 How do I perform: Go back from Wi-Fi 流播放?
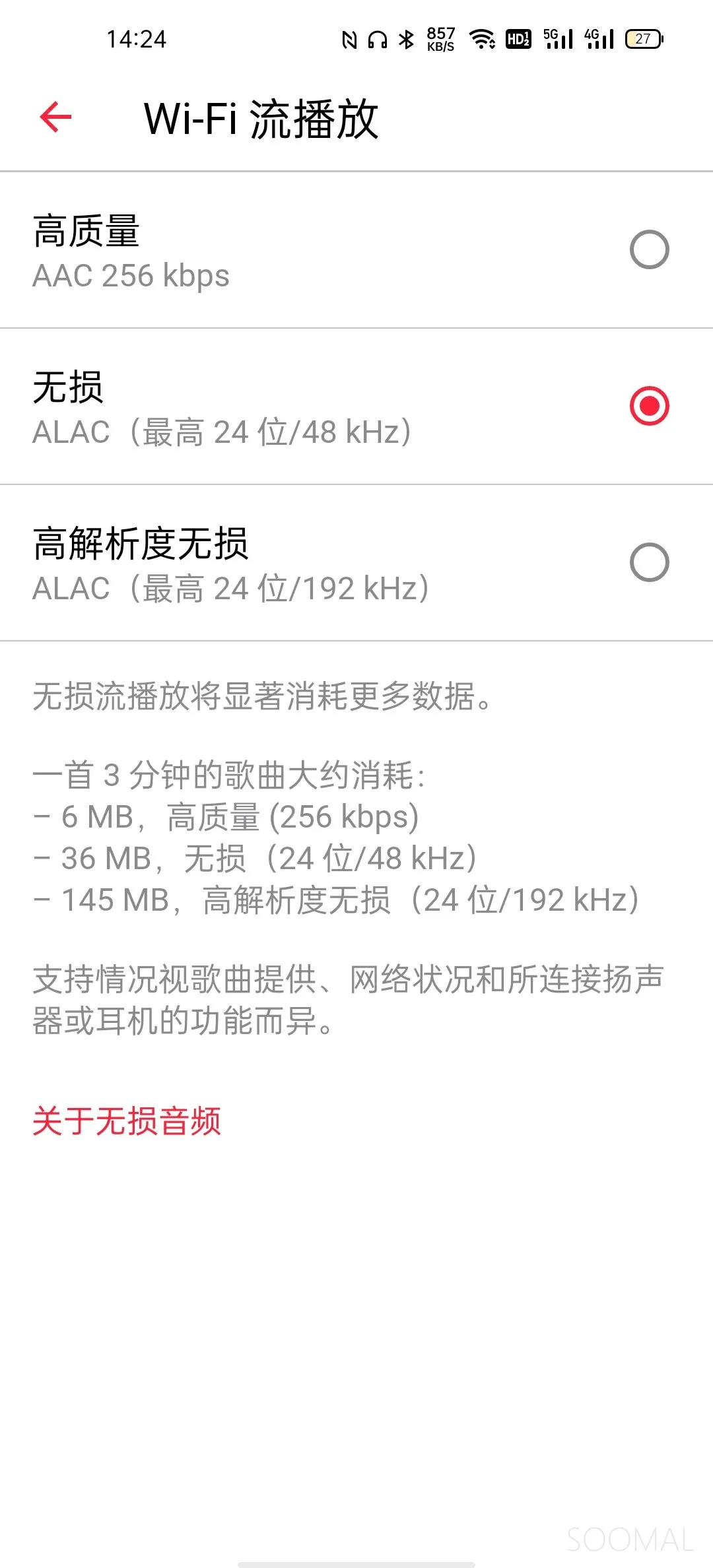55,117
